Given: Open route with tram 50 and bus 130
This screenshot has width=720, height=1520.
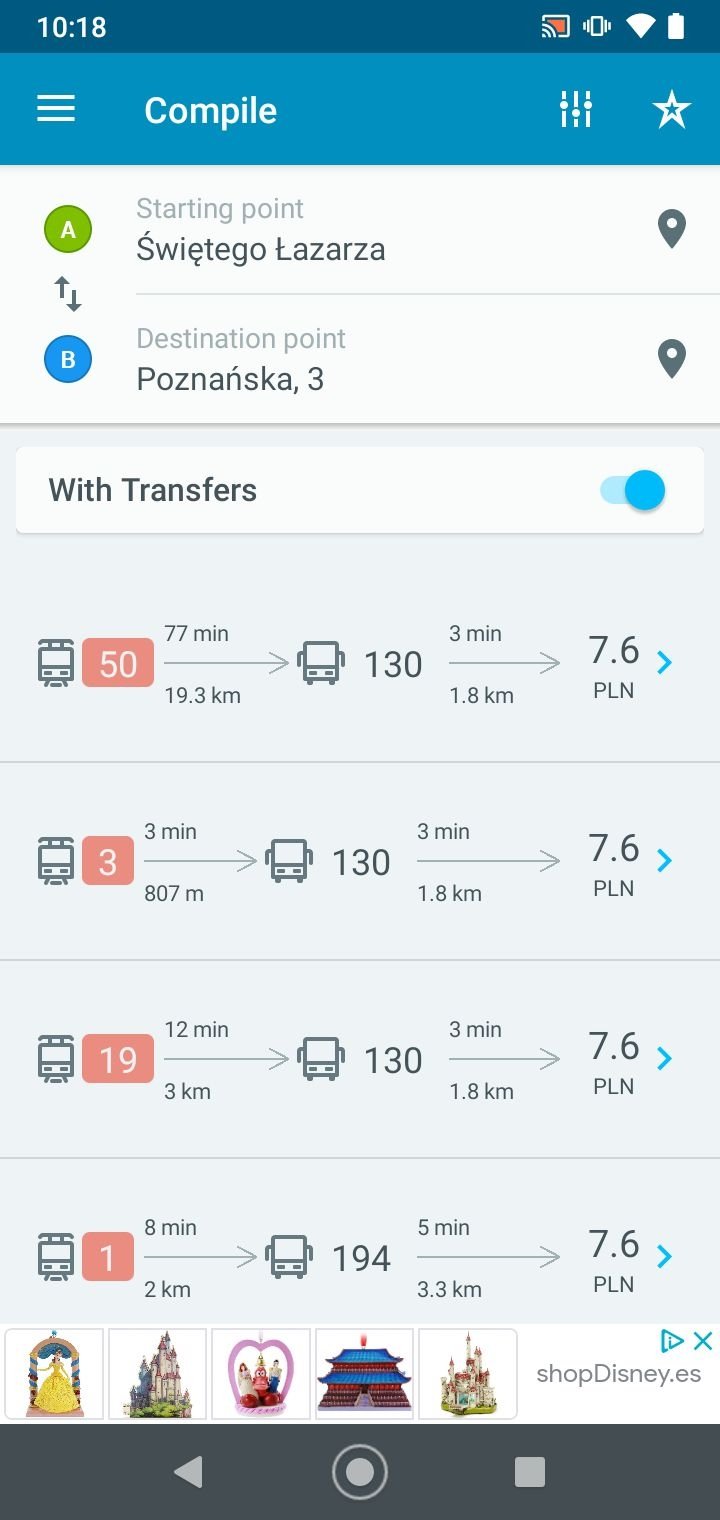Looking at the screenshot, I should (360, 664).
